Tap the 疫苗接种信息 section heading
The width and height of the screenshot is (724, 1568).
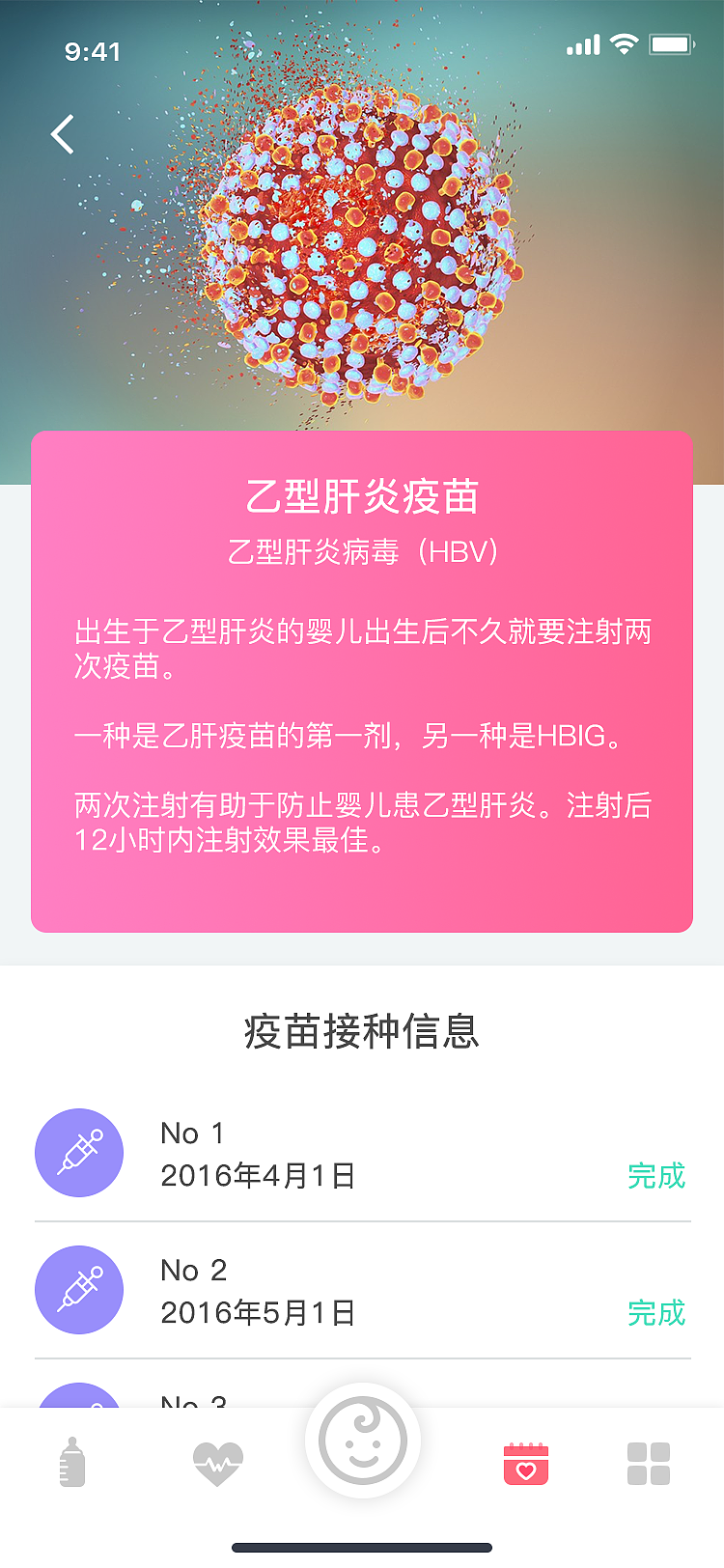coord(362,1031)
